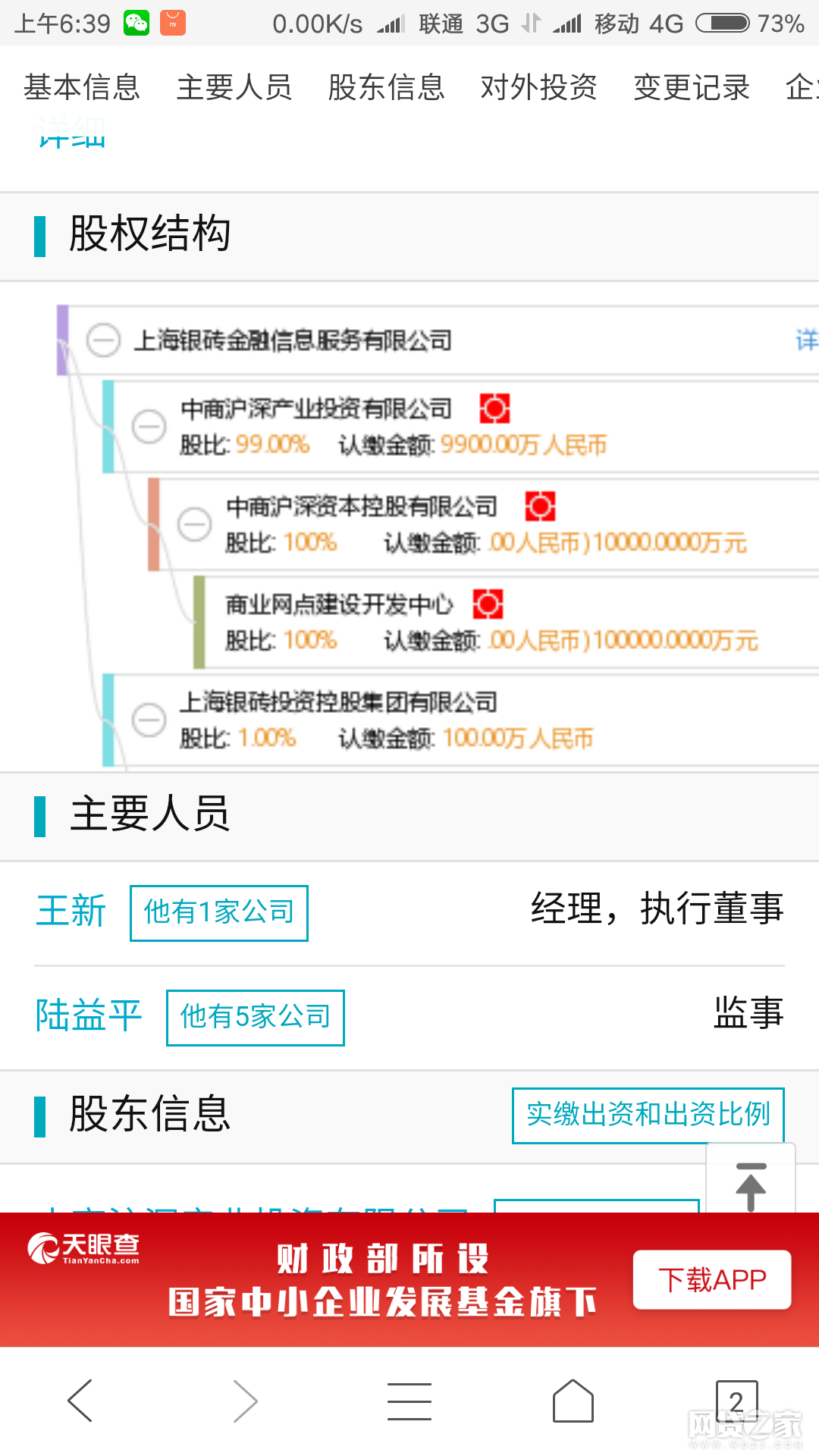This screenshot has width=819, height=1456.
Task: Collapse the 上海银砖金融信息服务有限公司 node
Action: [x=103, y=340]
